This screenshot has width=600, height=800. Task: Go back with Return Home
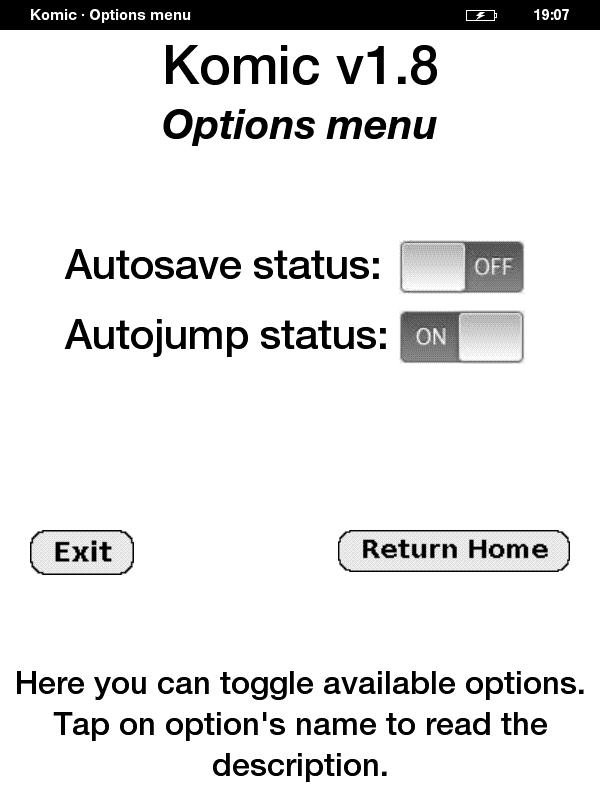pos(454,550)
